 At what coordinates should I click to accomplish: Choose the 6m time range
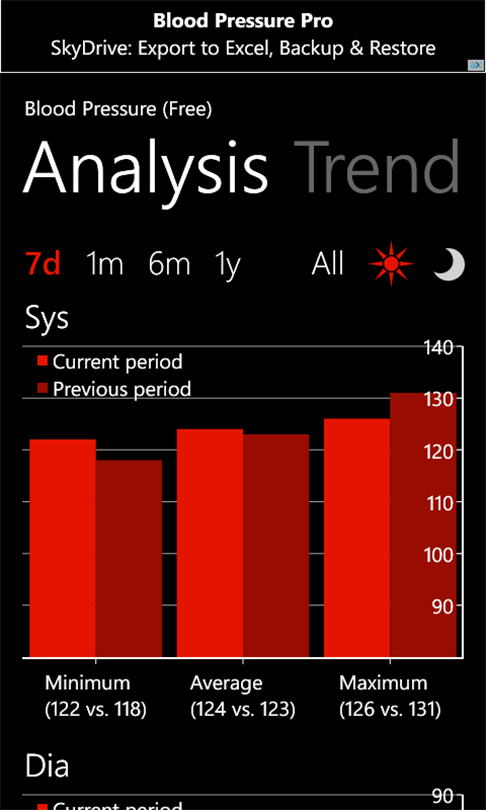[169, 264]
